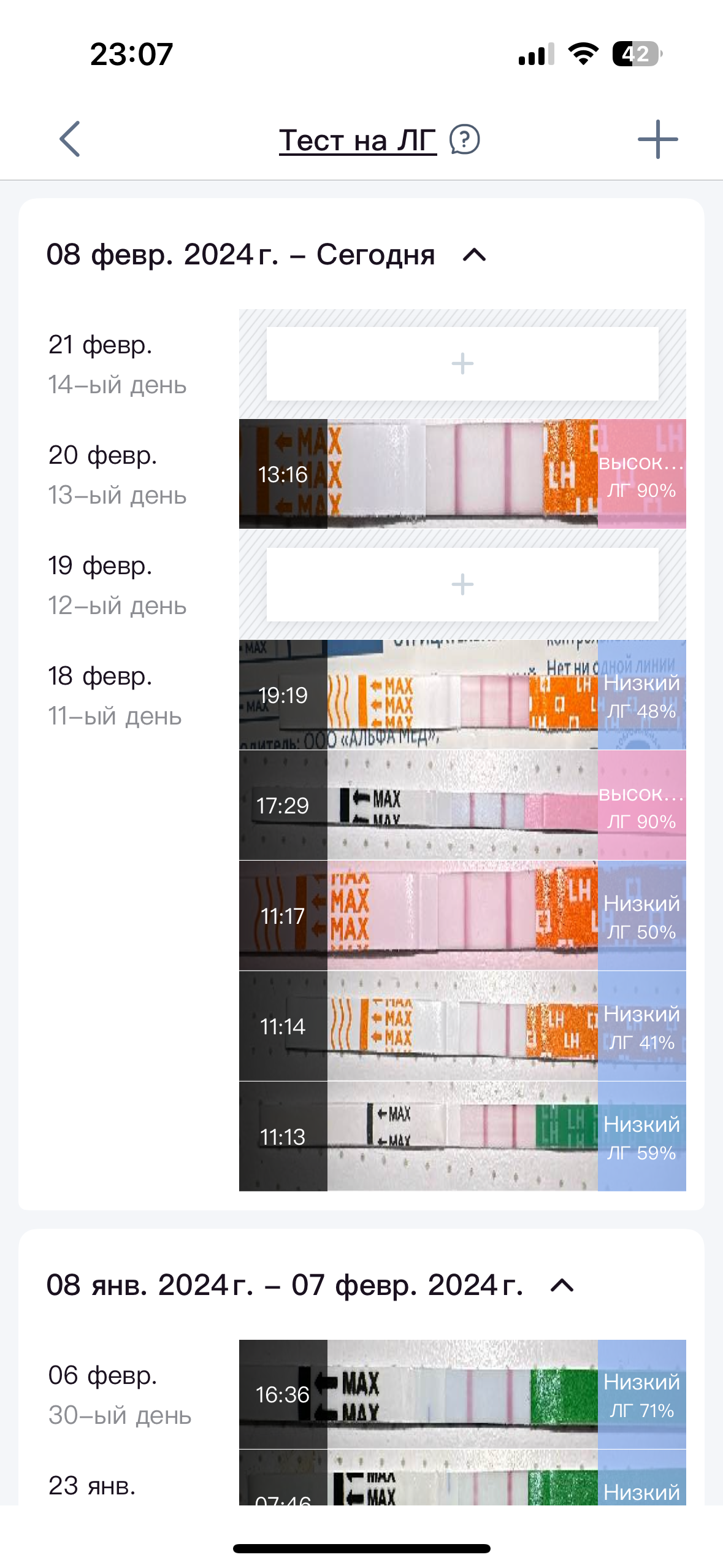Open the 19:19 test with ЛГ 48%
This screenshot has height=1568, width=723.
pyautogui.click(x=462, y=694)
